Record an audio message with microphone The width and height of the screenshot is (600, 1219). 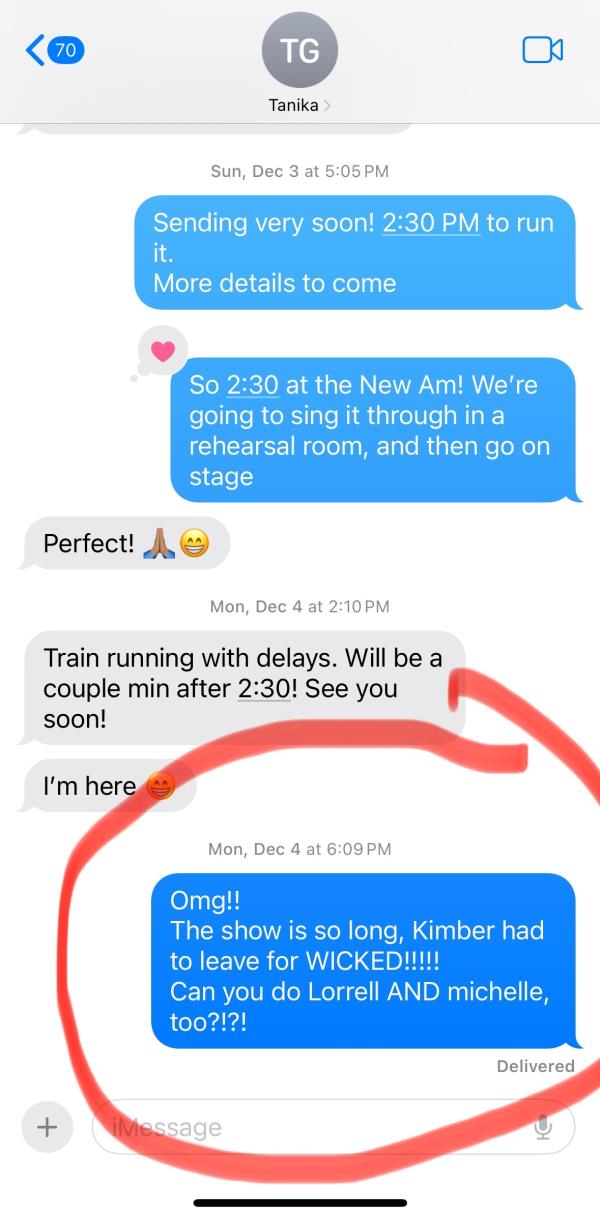(x=543, y=1127)
